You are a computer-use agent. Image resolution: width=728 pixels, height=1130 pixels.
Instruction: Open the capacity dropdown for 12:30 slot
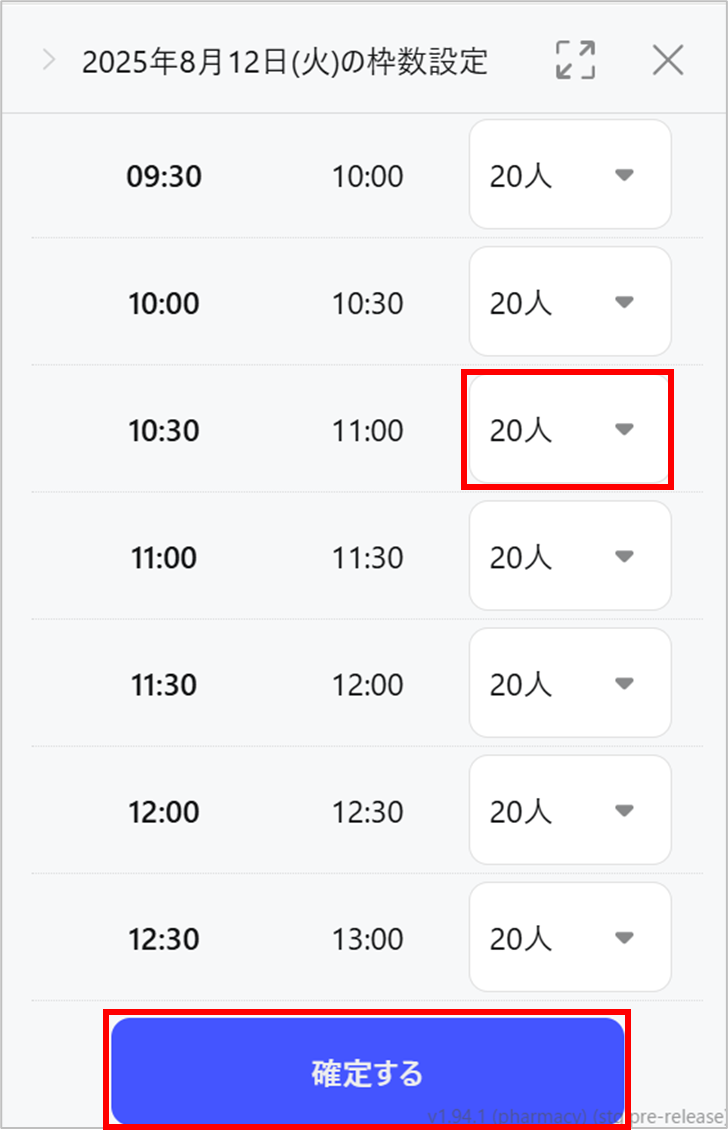569,938
